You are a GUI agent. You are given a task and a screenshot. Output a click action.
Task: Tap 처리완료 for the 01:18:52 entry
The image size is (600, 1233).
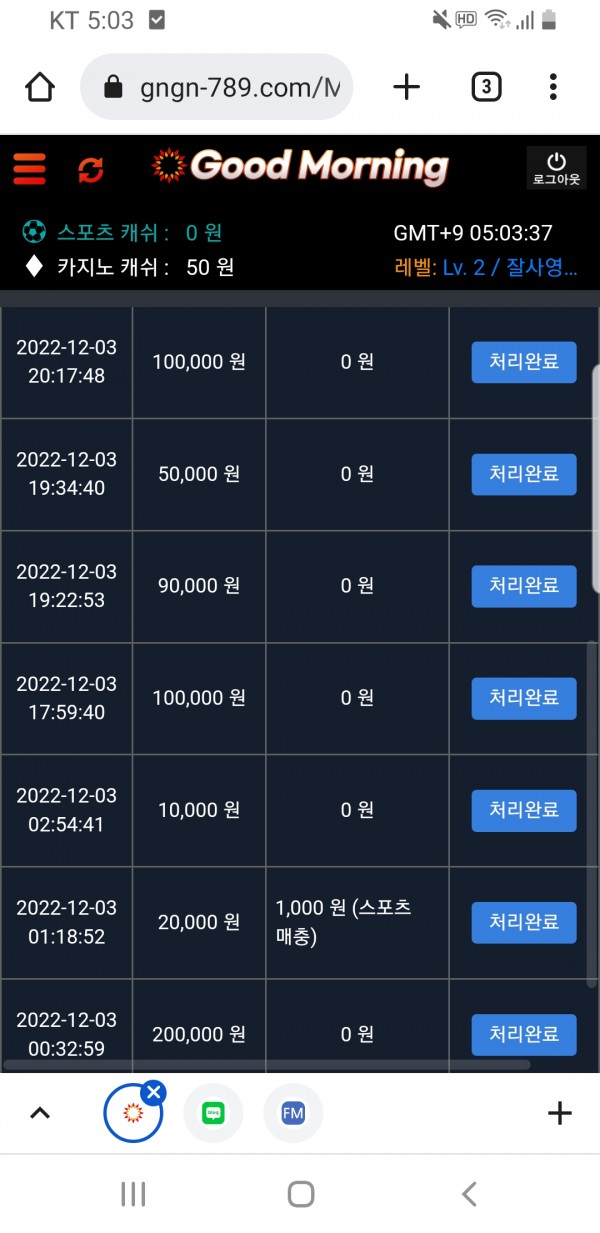click(524, 922)
